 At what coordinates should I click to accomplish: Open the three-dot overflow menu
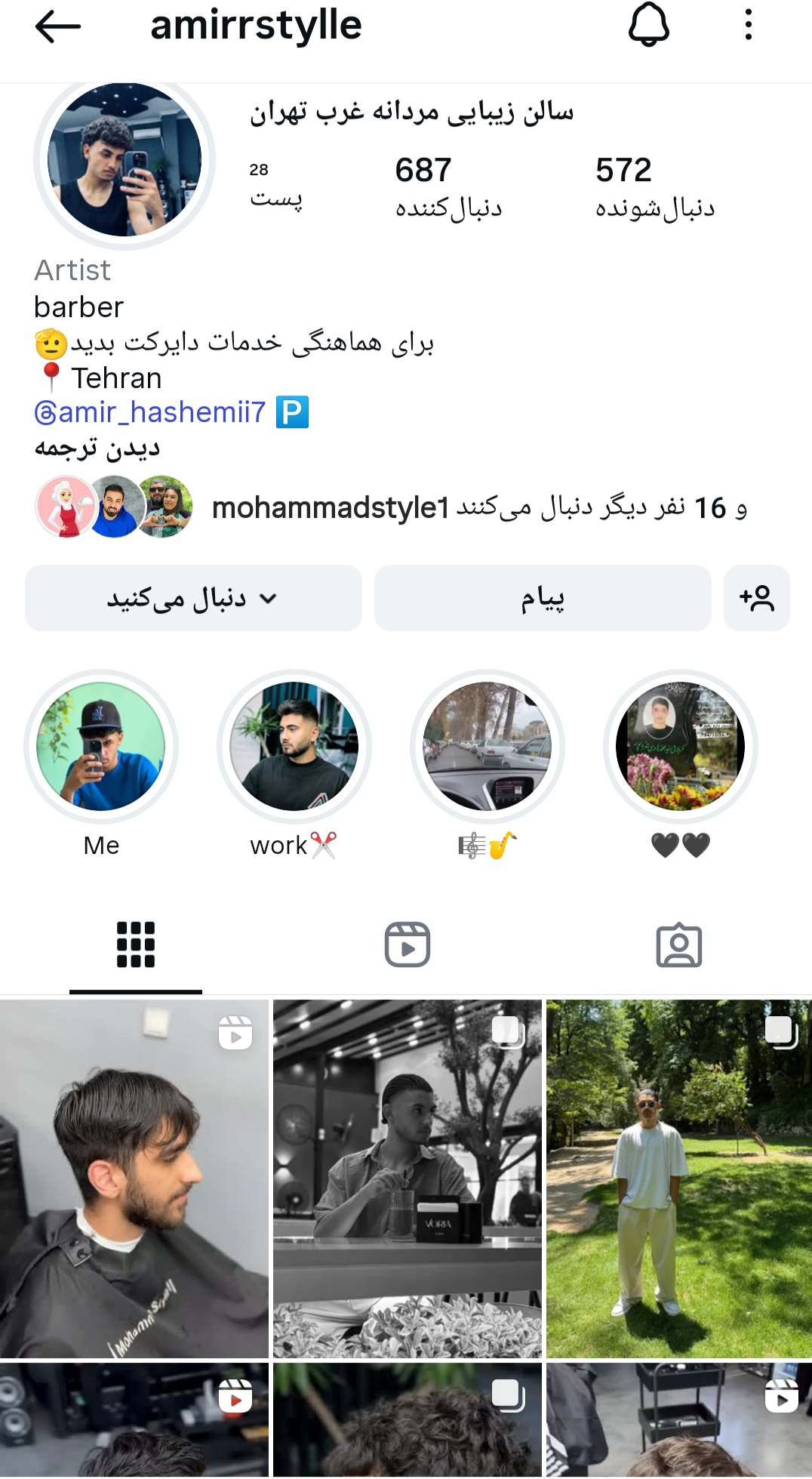click(748, 25)
